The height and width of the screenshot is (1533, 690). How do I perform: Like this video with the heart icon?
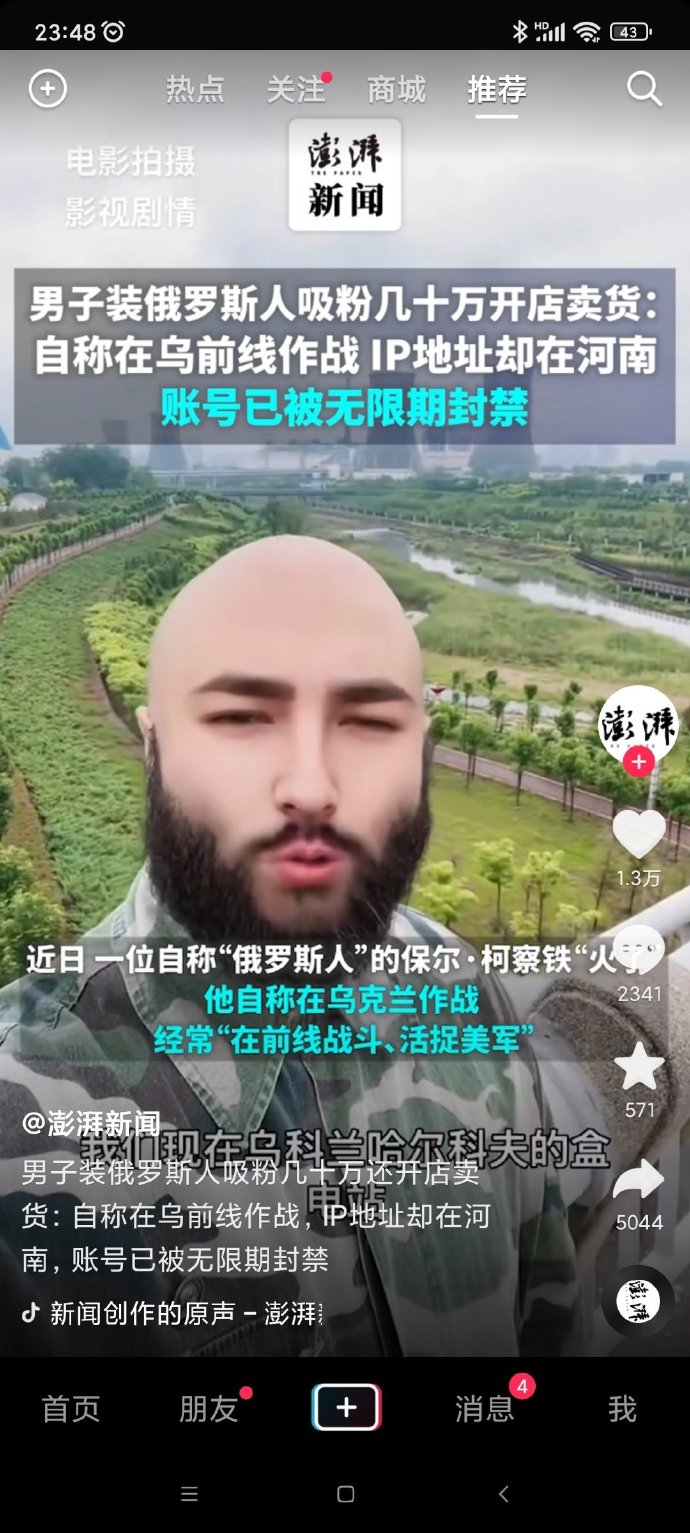pyautogui.click(x=638, y=833)
